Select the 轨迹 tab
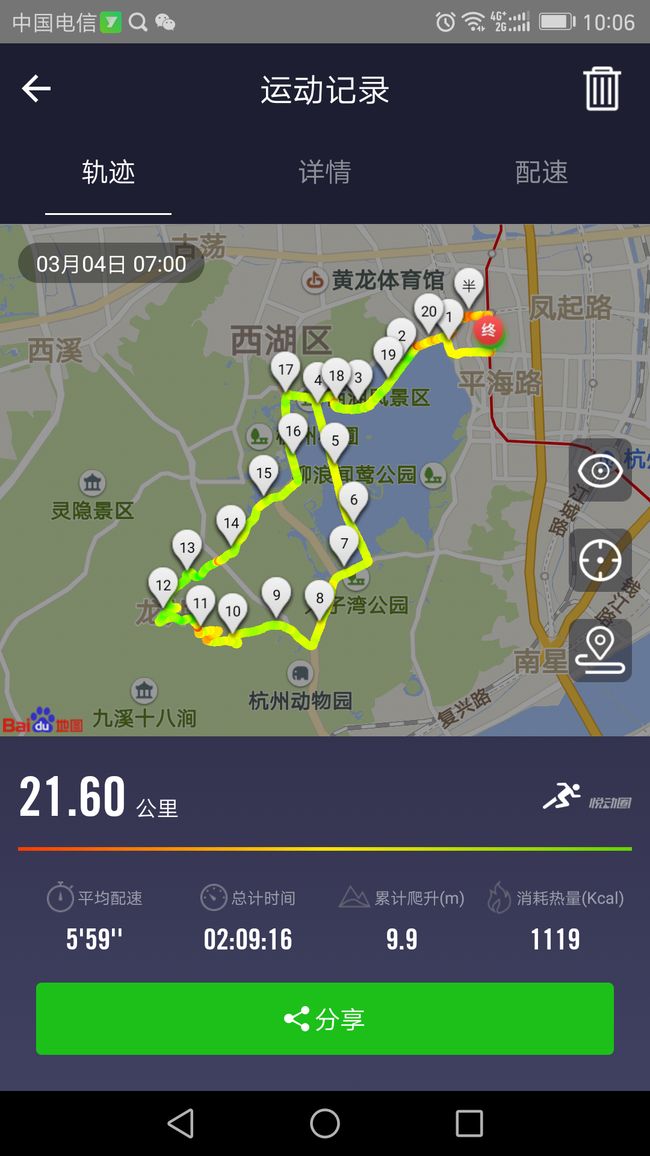The width and height of the screenshot is (650, 1156). 108,173
